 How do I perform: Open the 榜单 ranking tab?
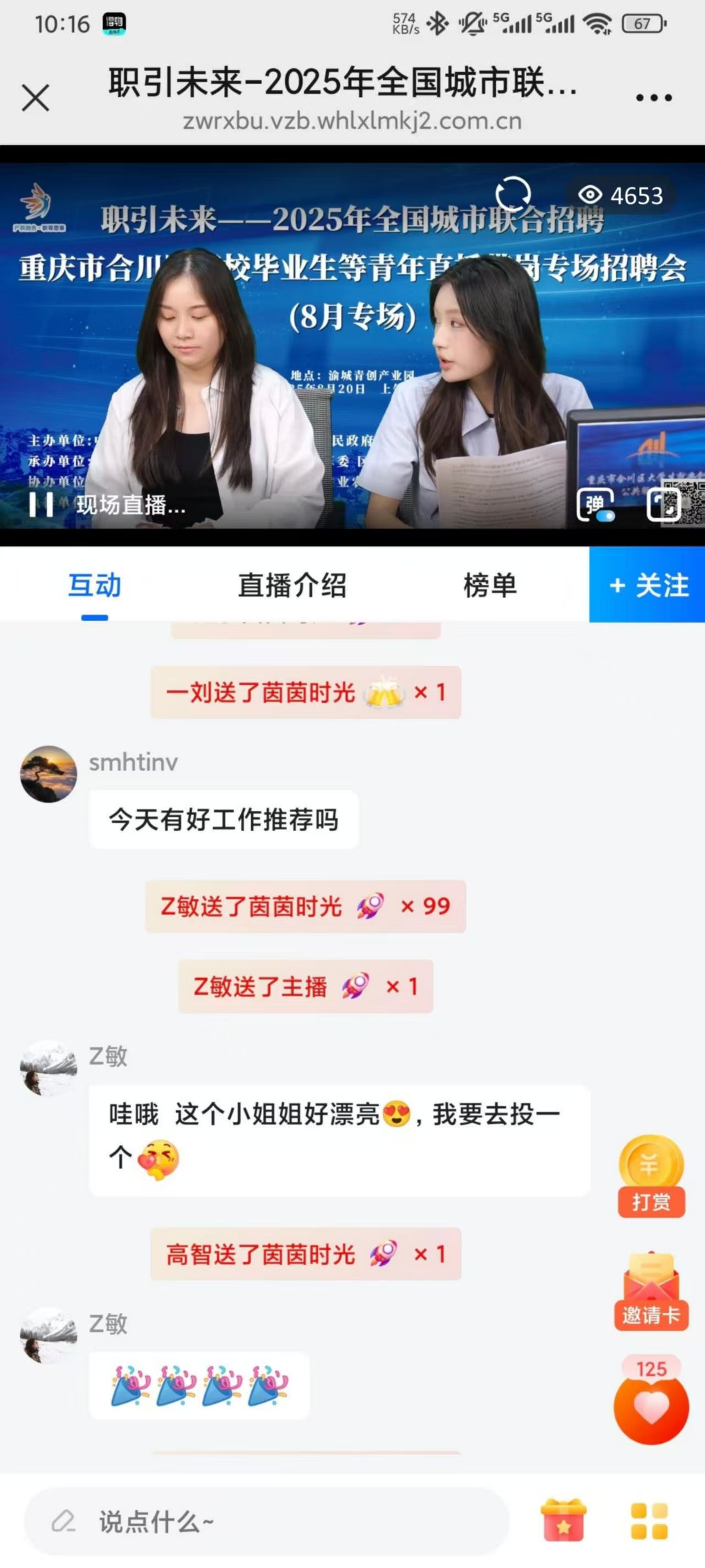490,585
